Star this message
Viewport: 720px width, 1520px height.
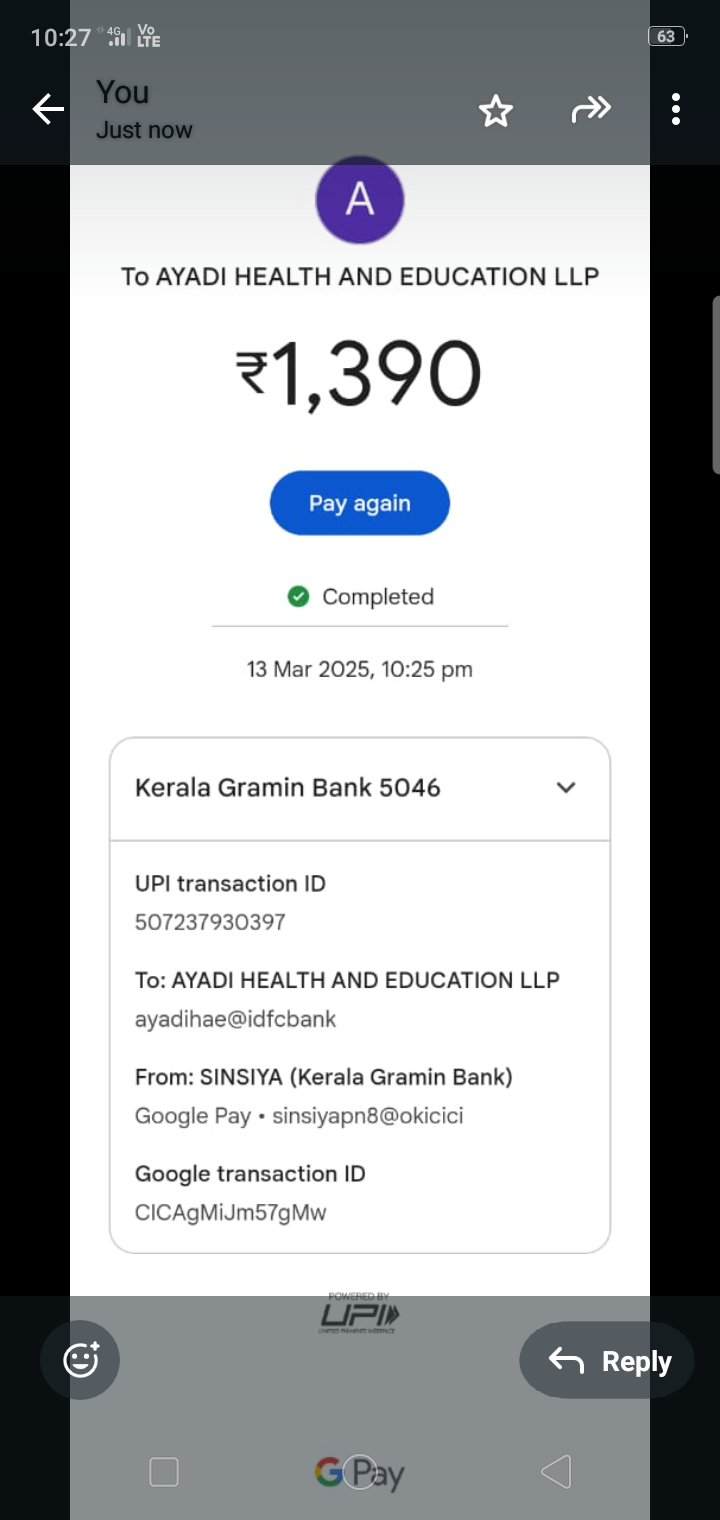(496, 110)
